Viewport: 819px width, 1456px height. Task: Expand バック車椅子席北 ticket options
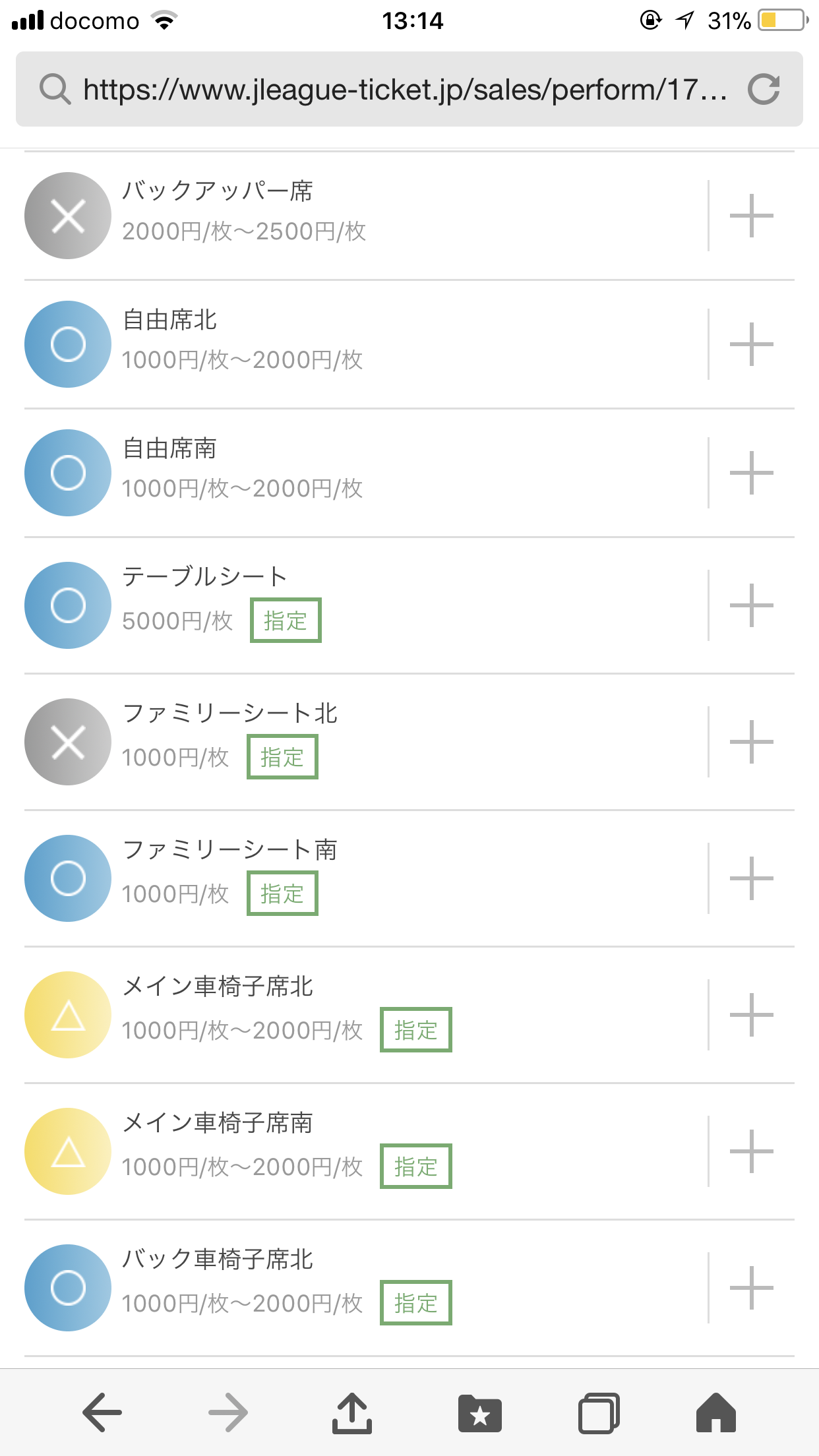[751, 1288]
